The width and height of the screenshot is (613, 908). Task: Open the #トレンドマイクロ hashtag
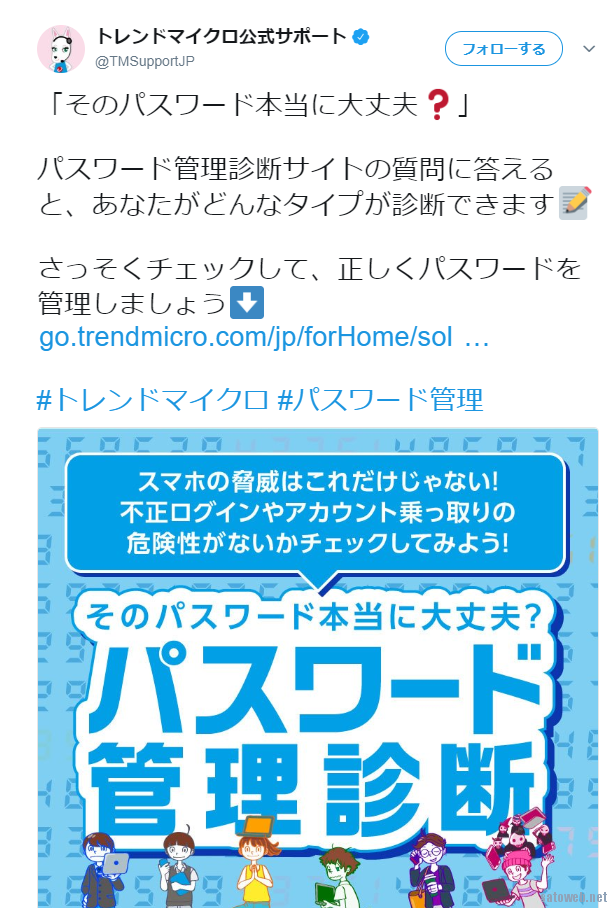click(152, 400)
